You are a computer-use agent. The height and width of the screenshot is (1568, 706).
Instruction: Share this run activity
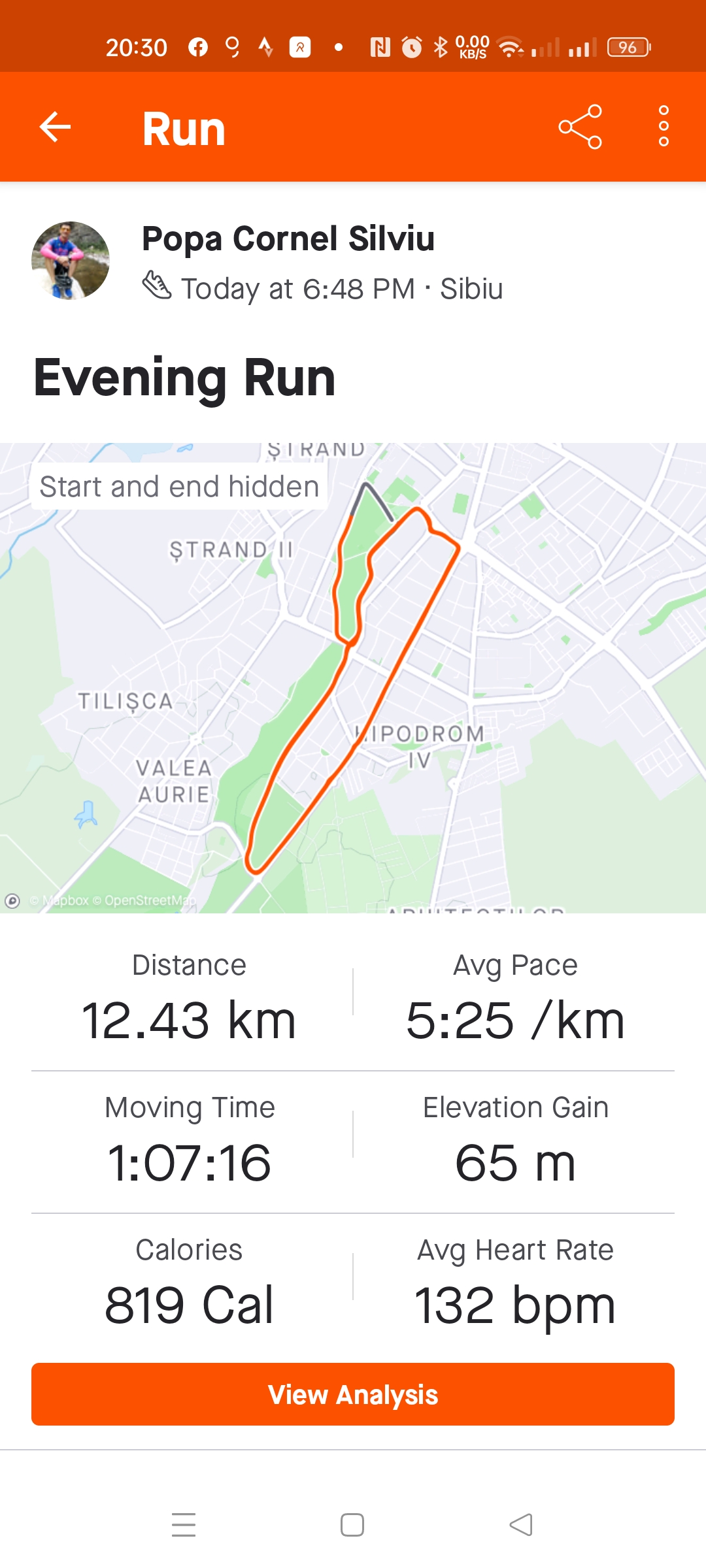pyautogui.click(x=580, y=127)
